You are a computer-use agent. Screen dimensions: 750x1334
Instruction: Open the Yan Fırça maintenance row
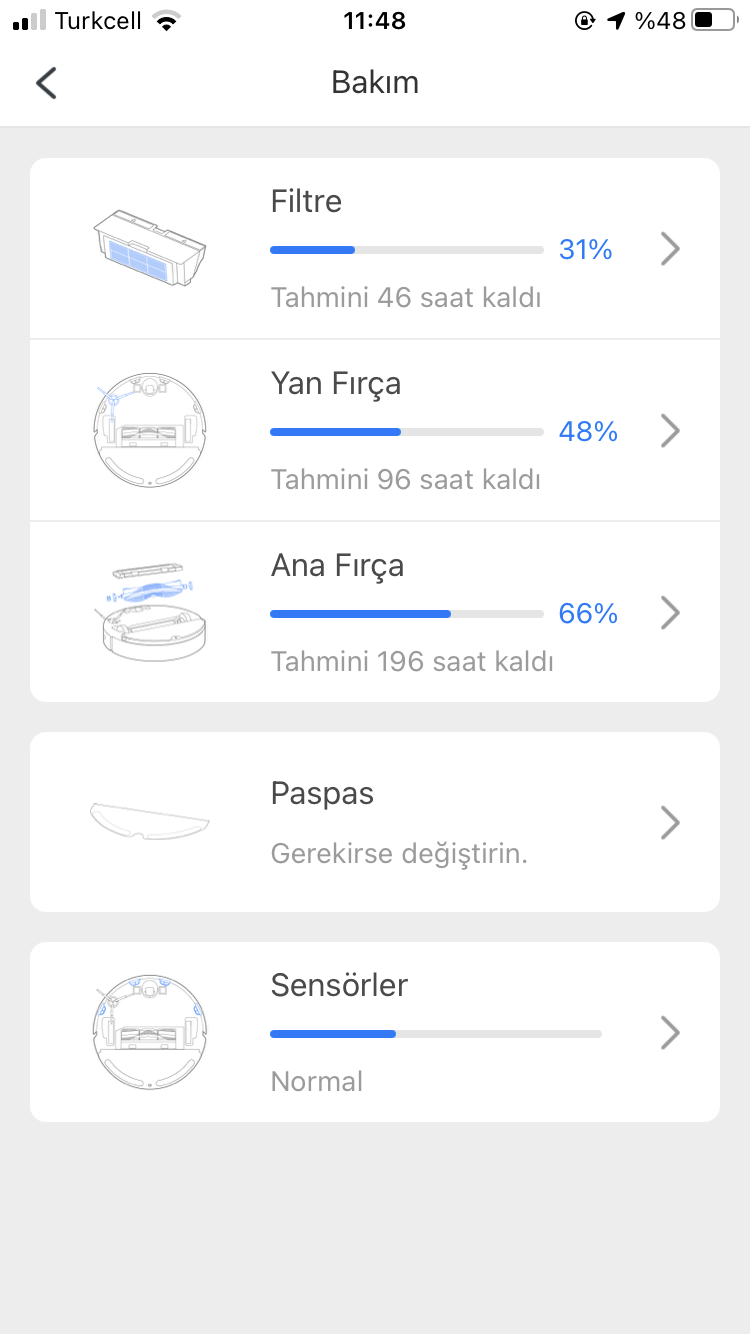pyautogui.click(x=375, y=430)
